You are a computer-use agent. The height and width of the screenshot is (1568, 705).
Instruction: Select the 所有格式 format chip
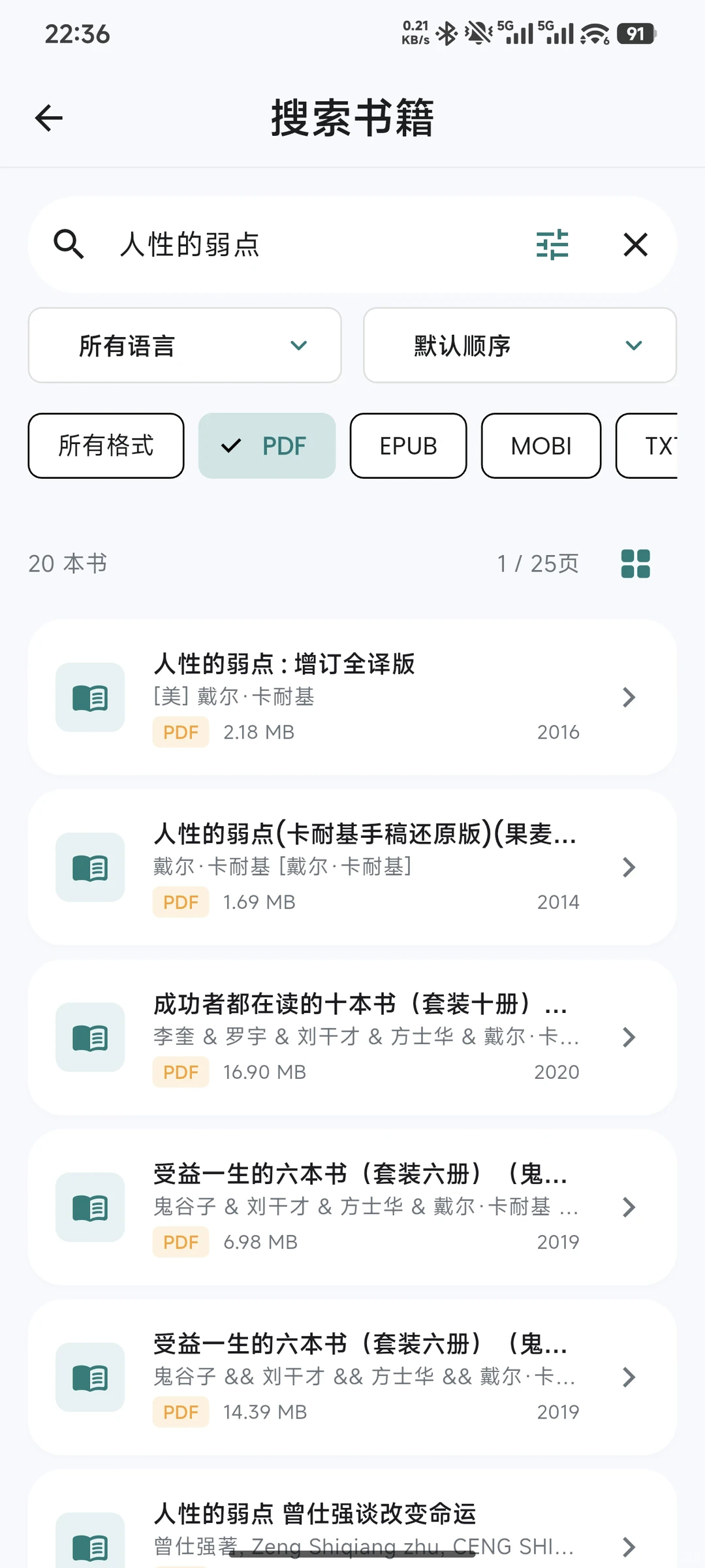(x=106, y=446)
